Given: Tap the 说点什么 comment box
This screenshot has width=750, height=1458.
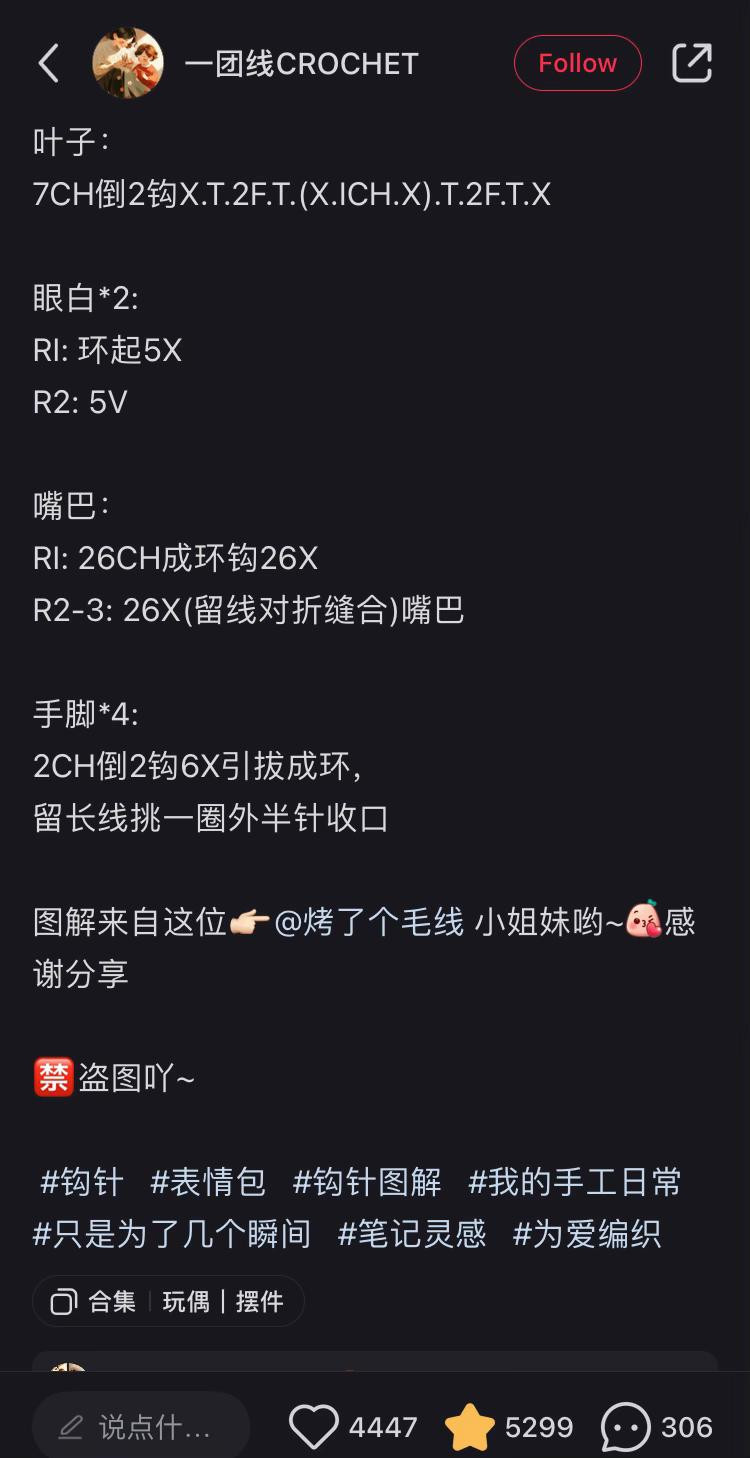Looking at the screenshot, I should [141, 1427].
